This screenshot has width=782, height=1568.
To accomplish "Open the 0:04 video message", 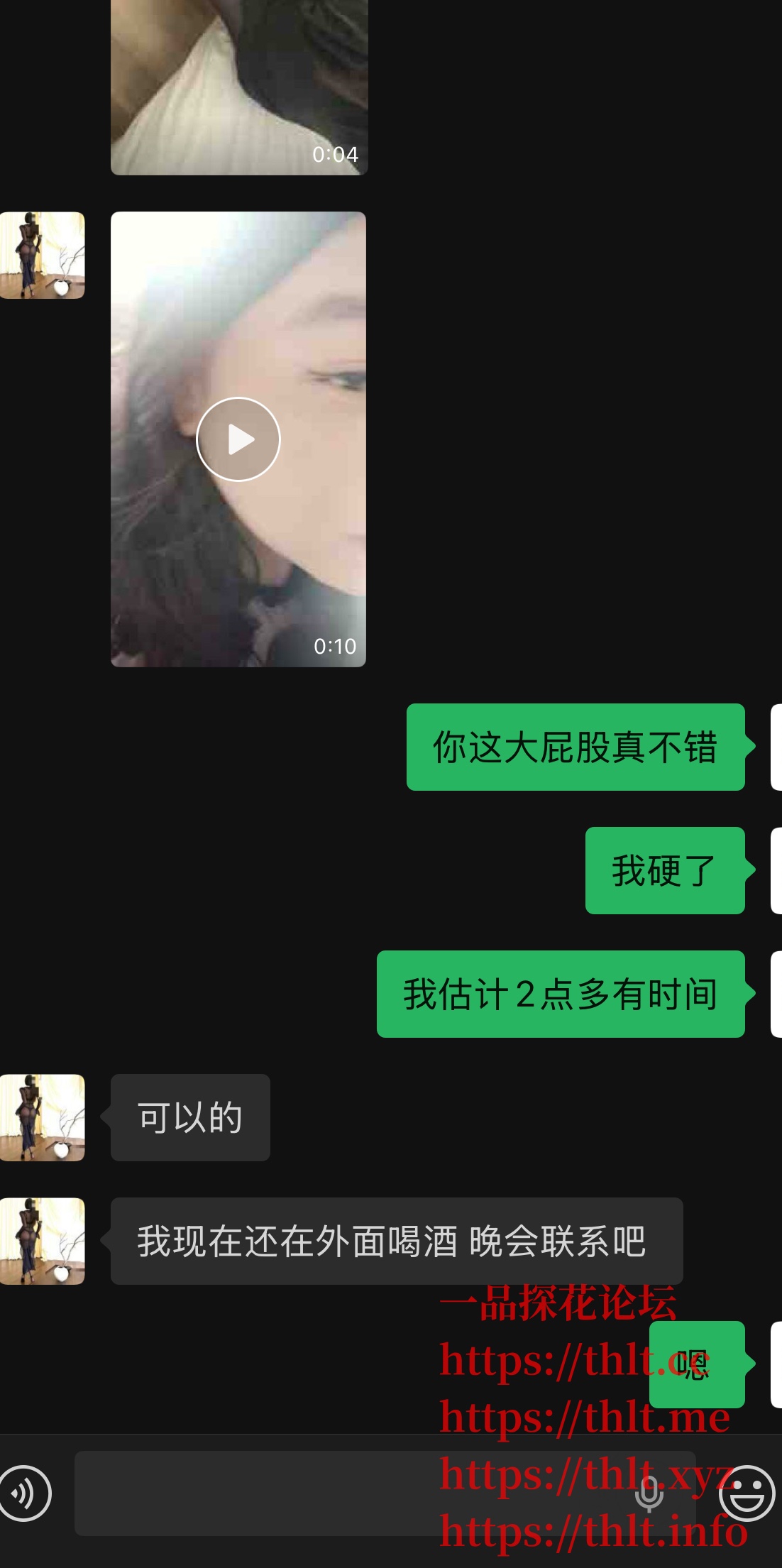I will (238, 85).
